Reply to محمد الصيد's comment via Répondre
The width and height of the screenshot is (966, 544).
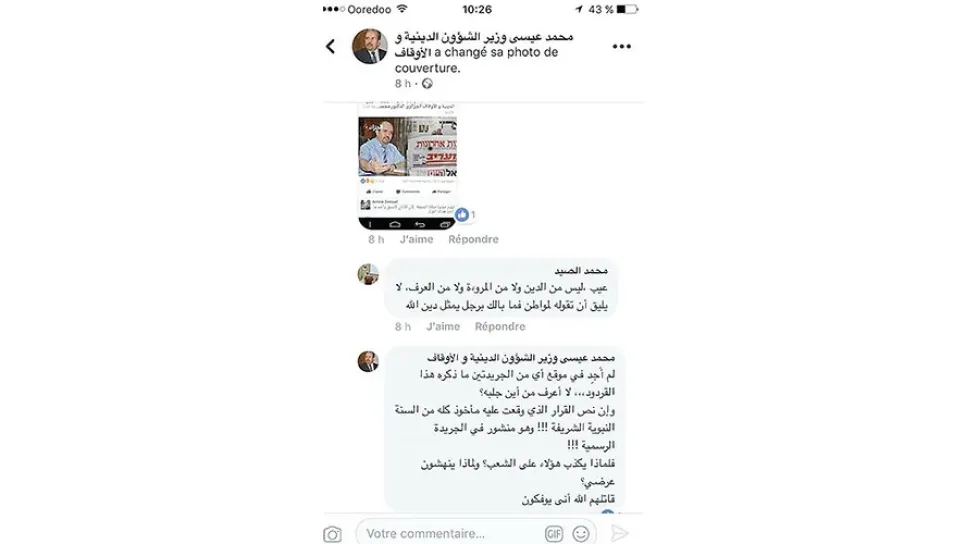point(500,327)
